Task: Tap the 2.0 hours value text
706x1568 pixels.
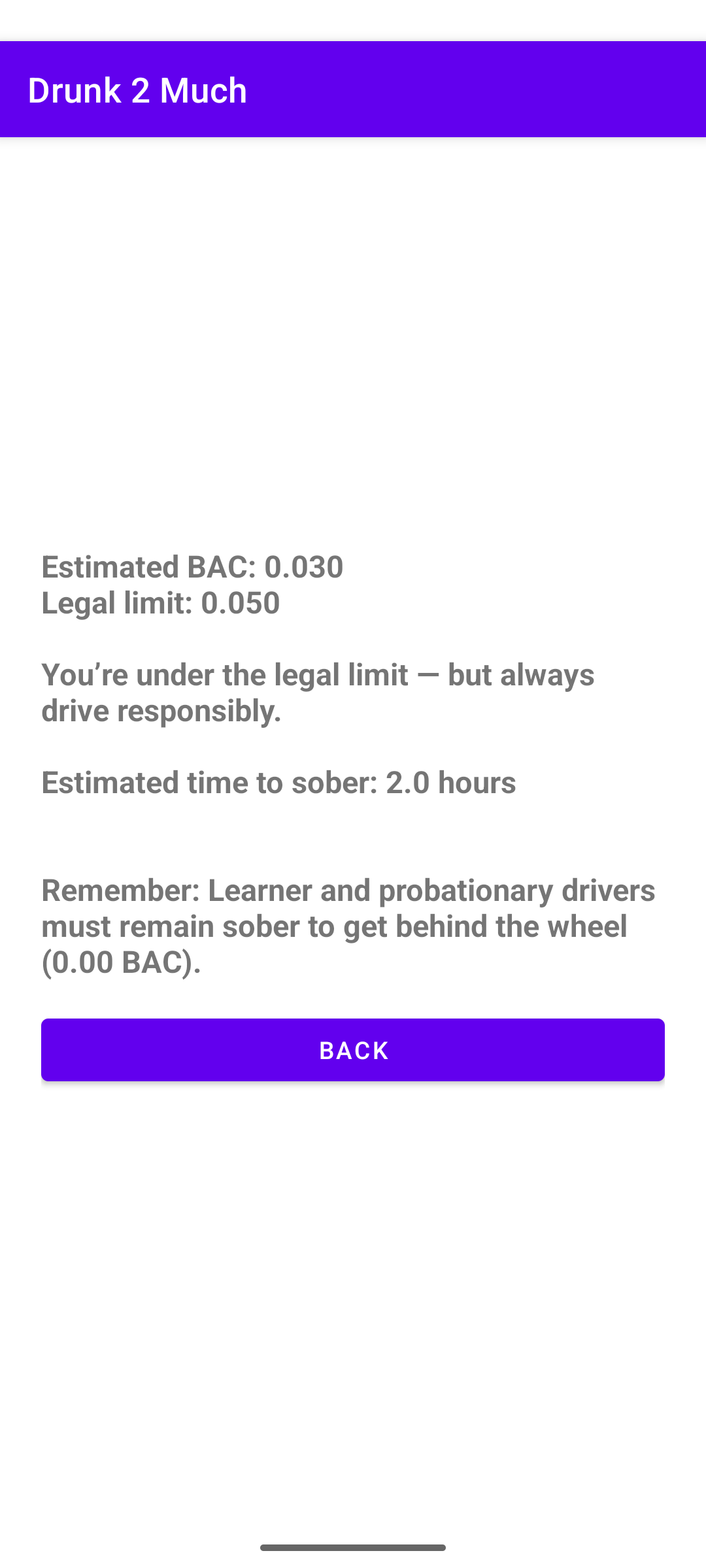Action: [451, 782]
